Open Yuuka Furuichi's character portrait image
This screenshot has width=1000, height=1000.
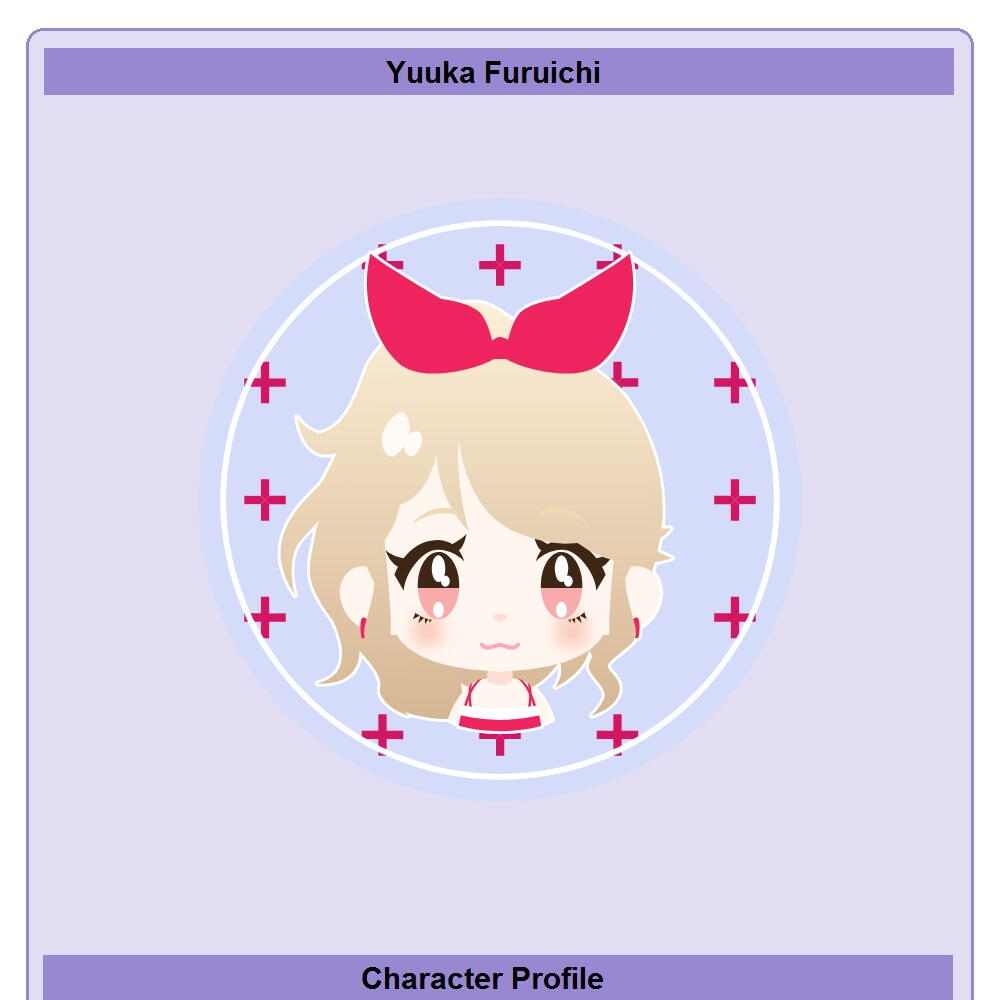click(500, 500)
